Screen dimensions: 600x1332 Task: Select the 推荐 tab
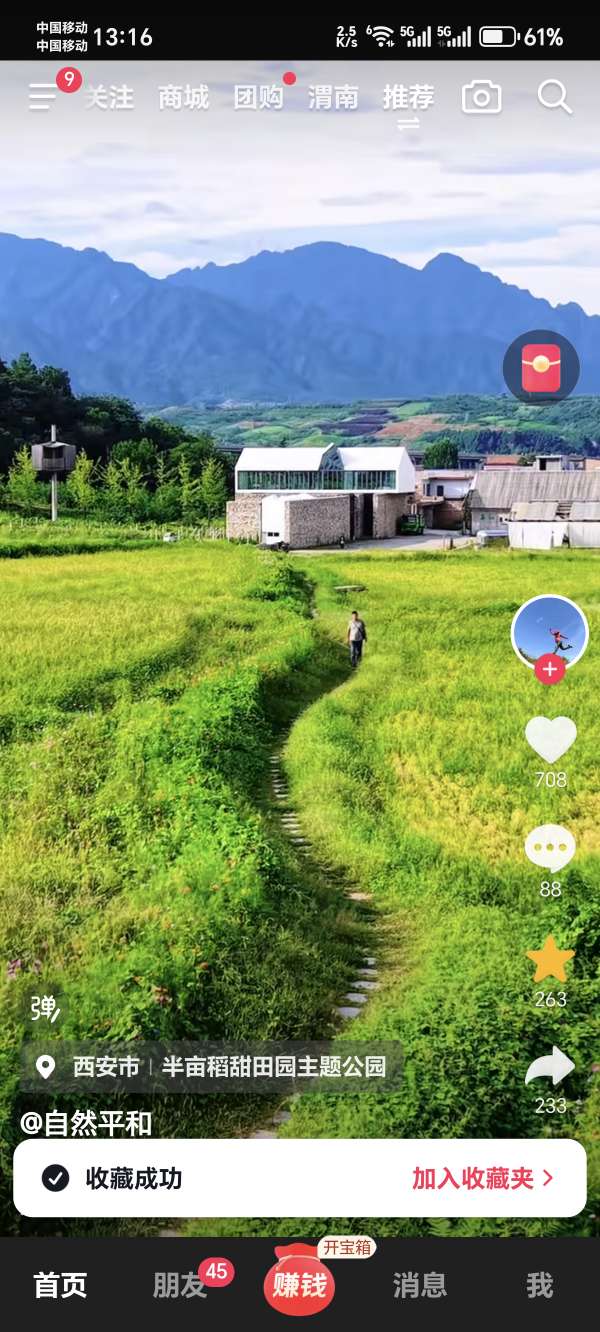coord(408,97)
